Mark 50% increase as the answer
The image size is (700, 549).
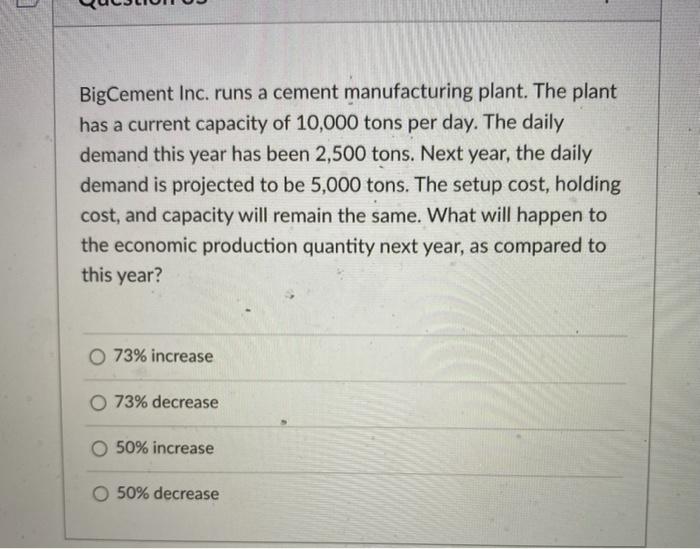100,448
